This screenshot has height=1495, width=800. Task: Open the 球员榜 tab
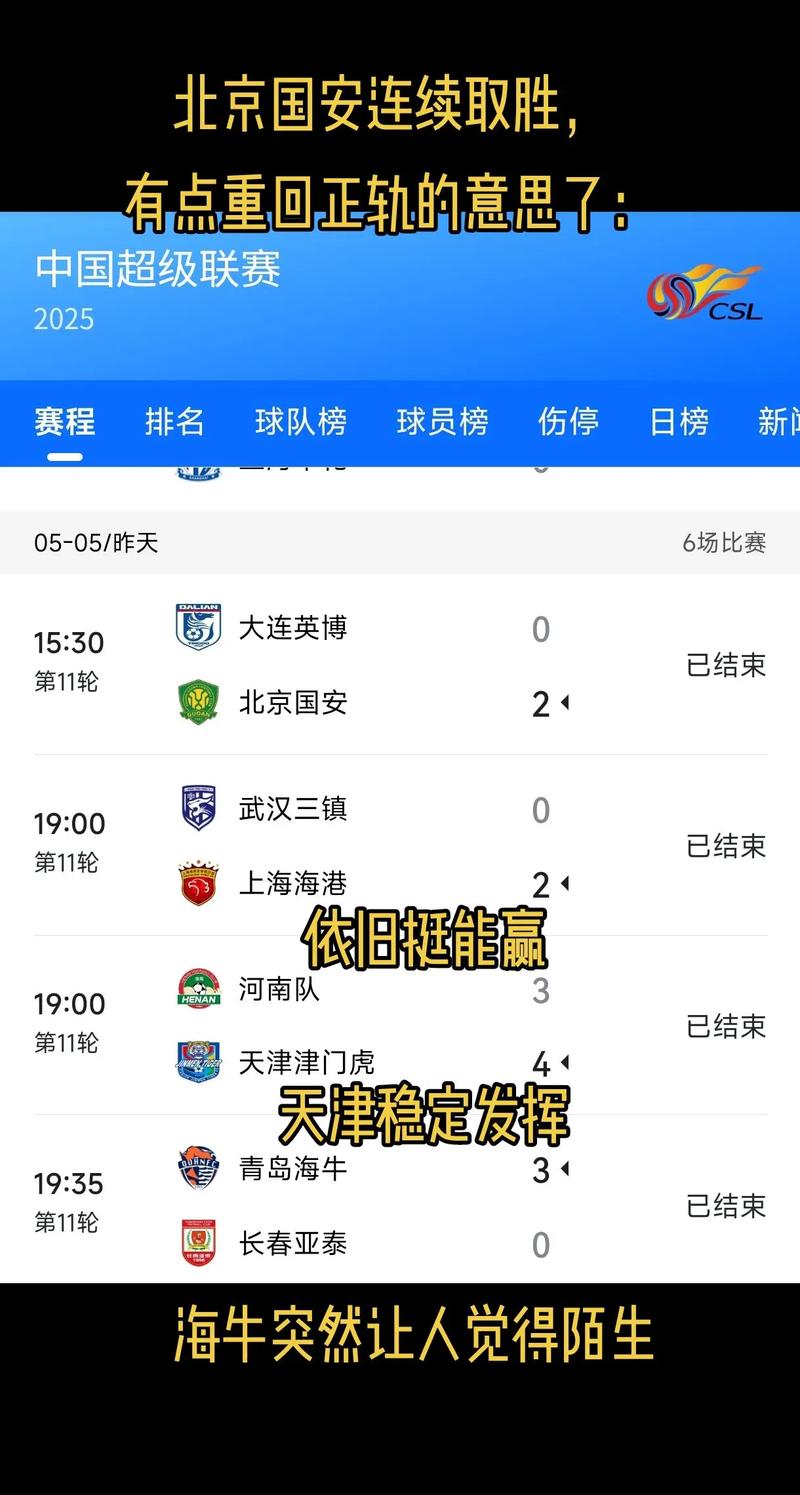coord(443,423)
